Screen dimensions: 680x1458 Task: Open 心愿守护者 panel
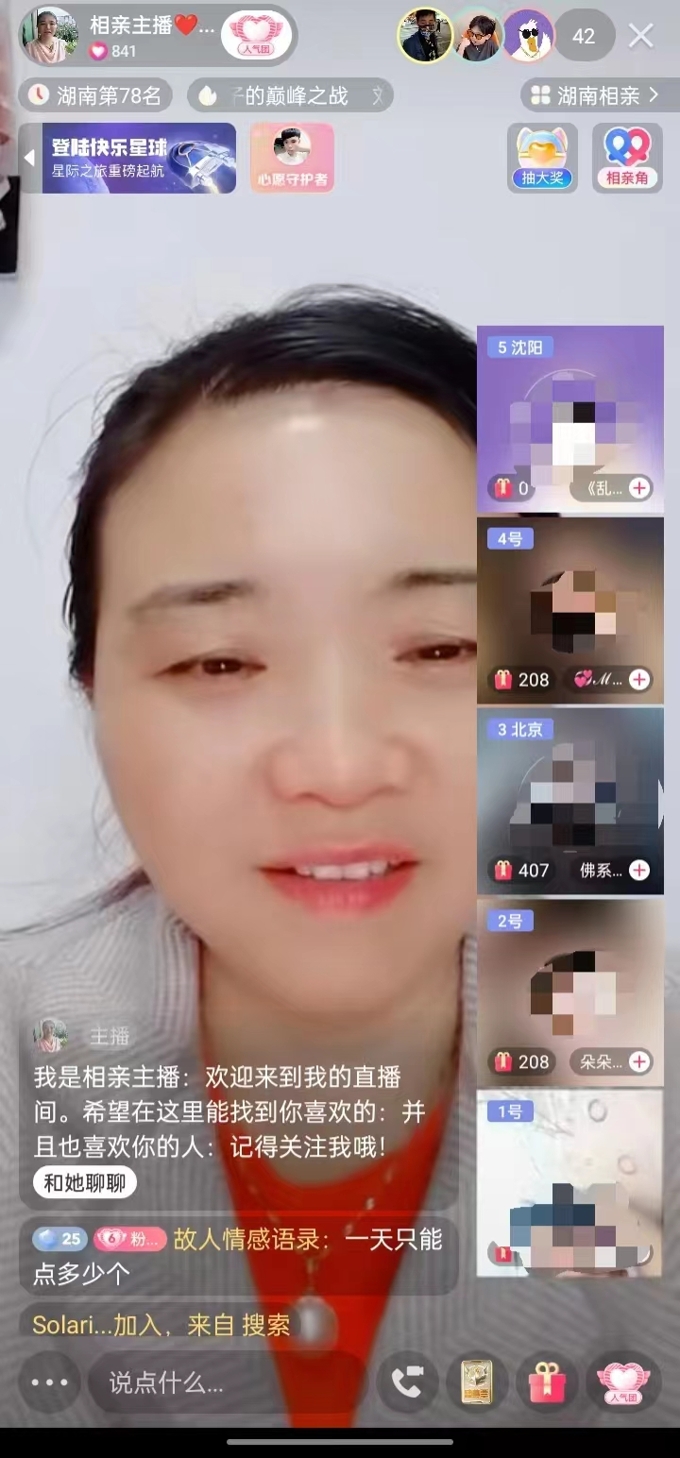tap(292, 158)
